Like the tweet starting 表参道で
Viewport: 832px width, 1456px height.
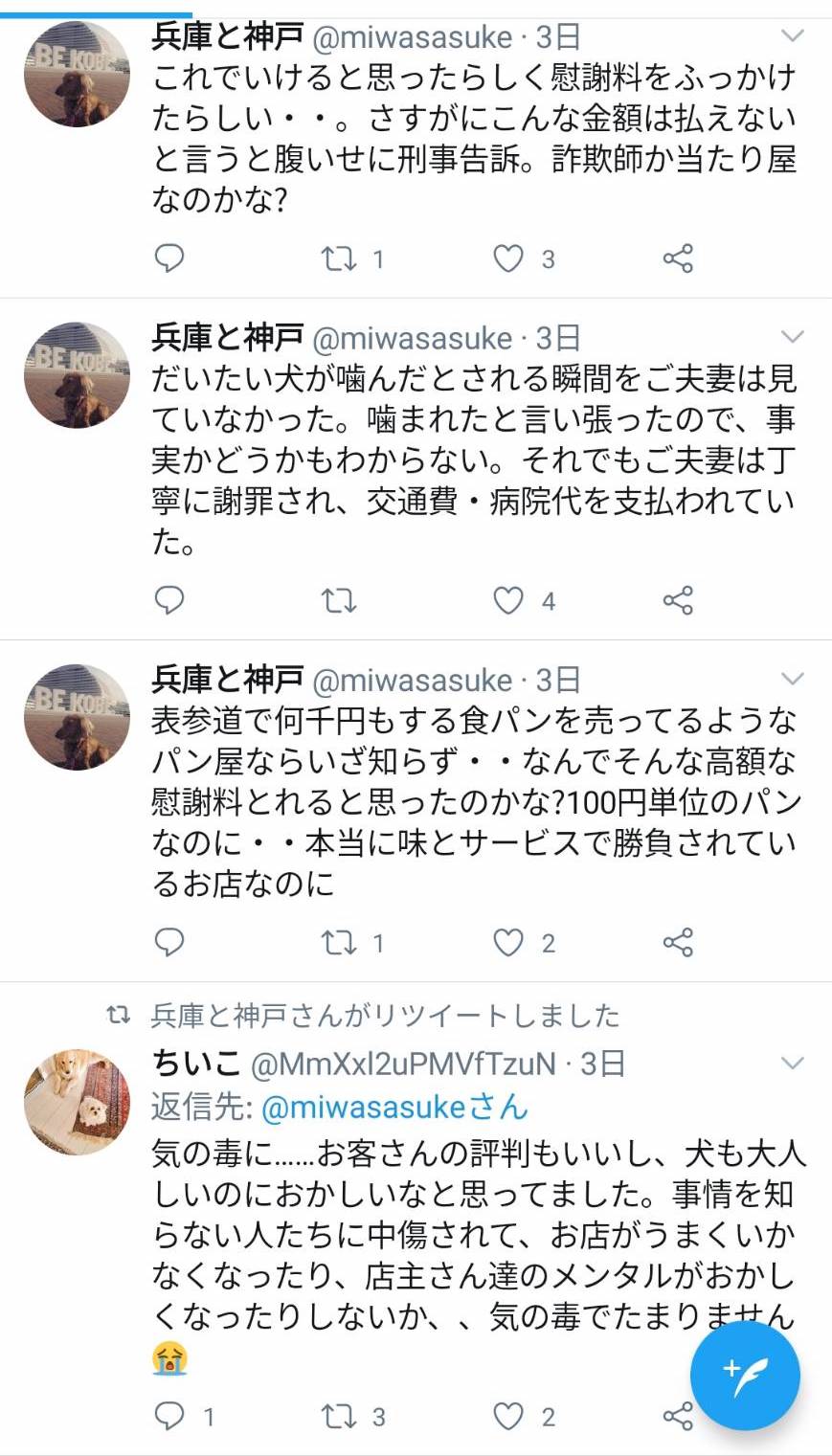pyautogui.click(x=508, y=942)
